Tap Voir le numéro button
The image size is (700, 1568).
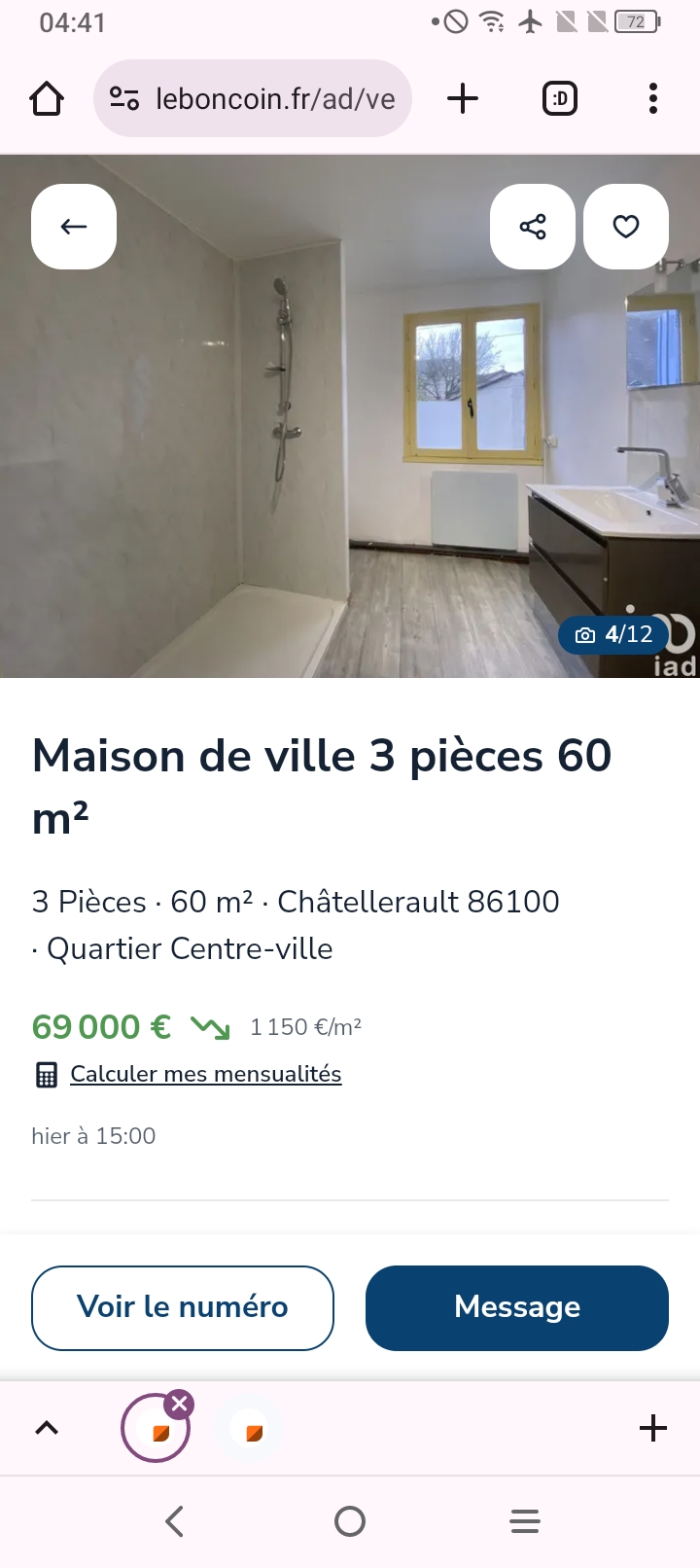(183, 1307)
